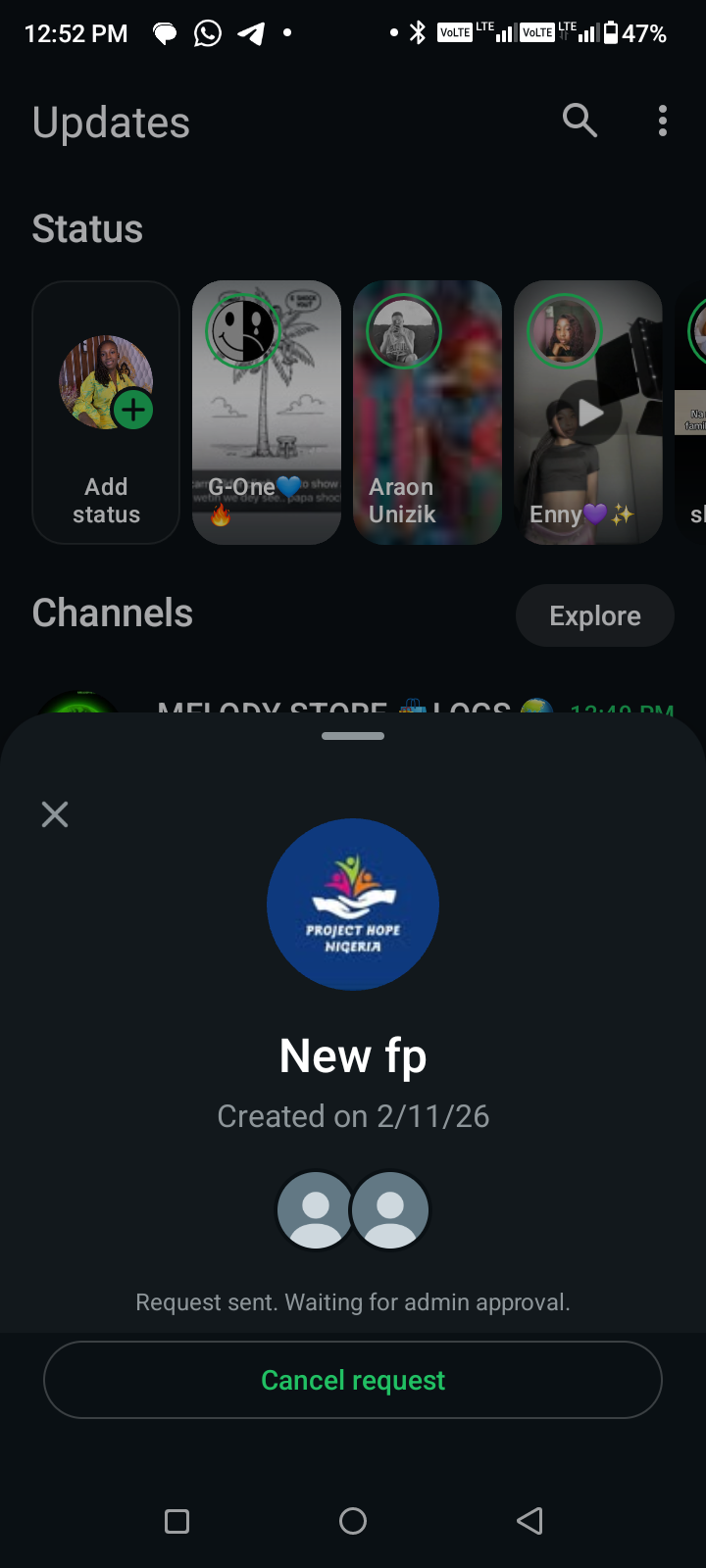
Task: Go back using system navigation
Action: [529, 1521]
